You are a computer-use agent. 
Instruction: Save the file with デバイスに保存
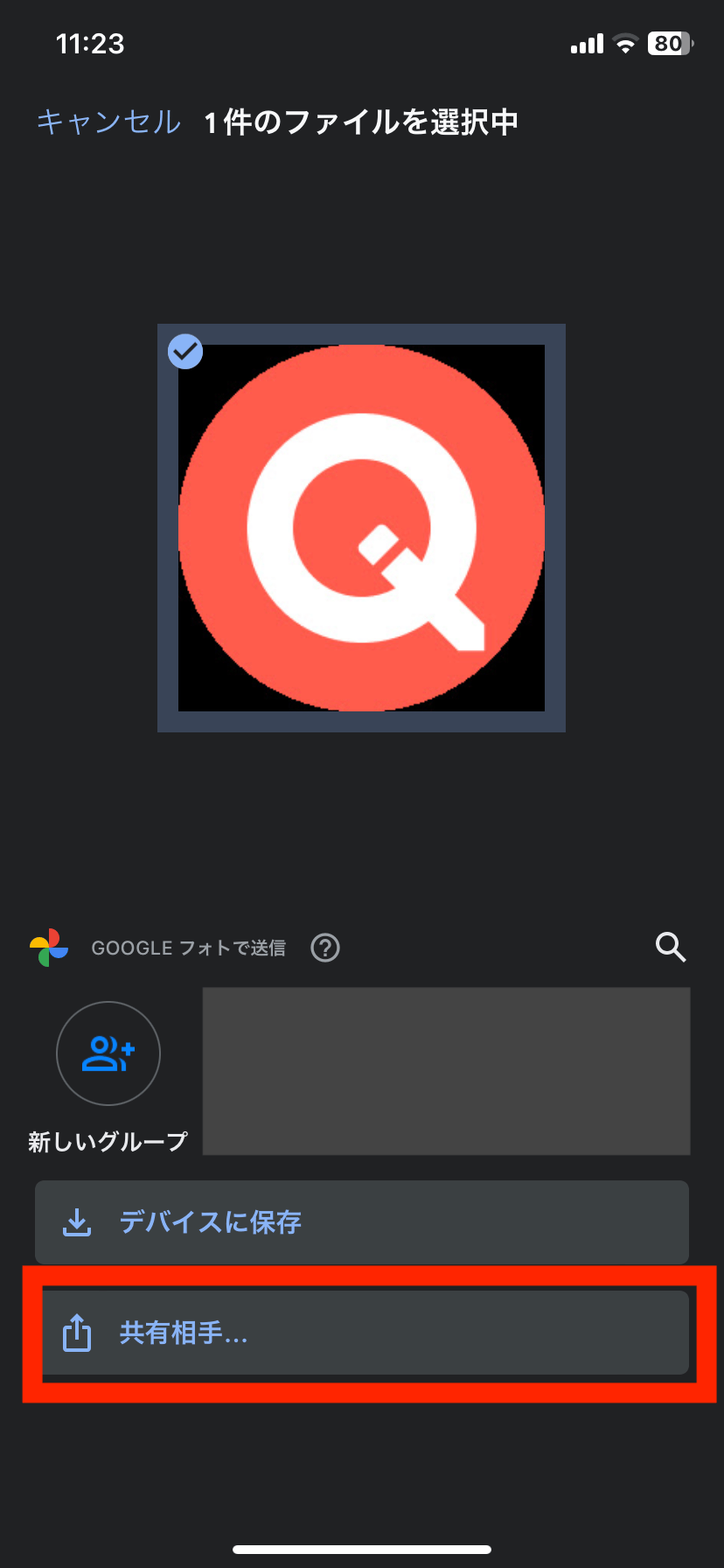point(361,1222)
